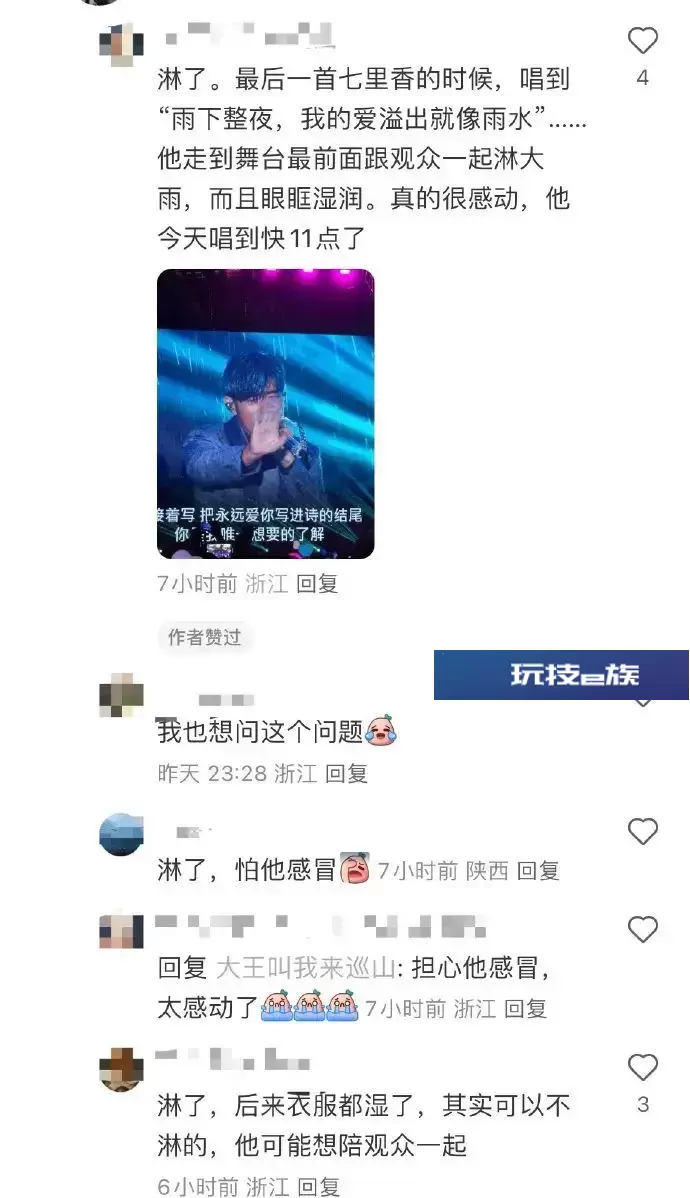This screenshot has height=1198, width=690.
Task: Open the avatar of the 后来衣服都湿了 commenter
Action: pyautogui.click(x=121, y=1070)
